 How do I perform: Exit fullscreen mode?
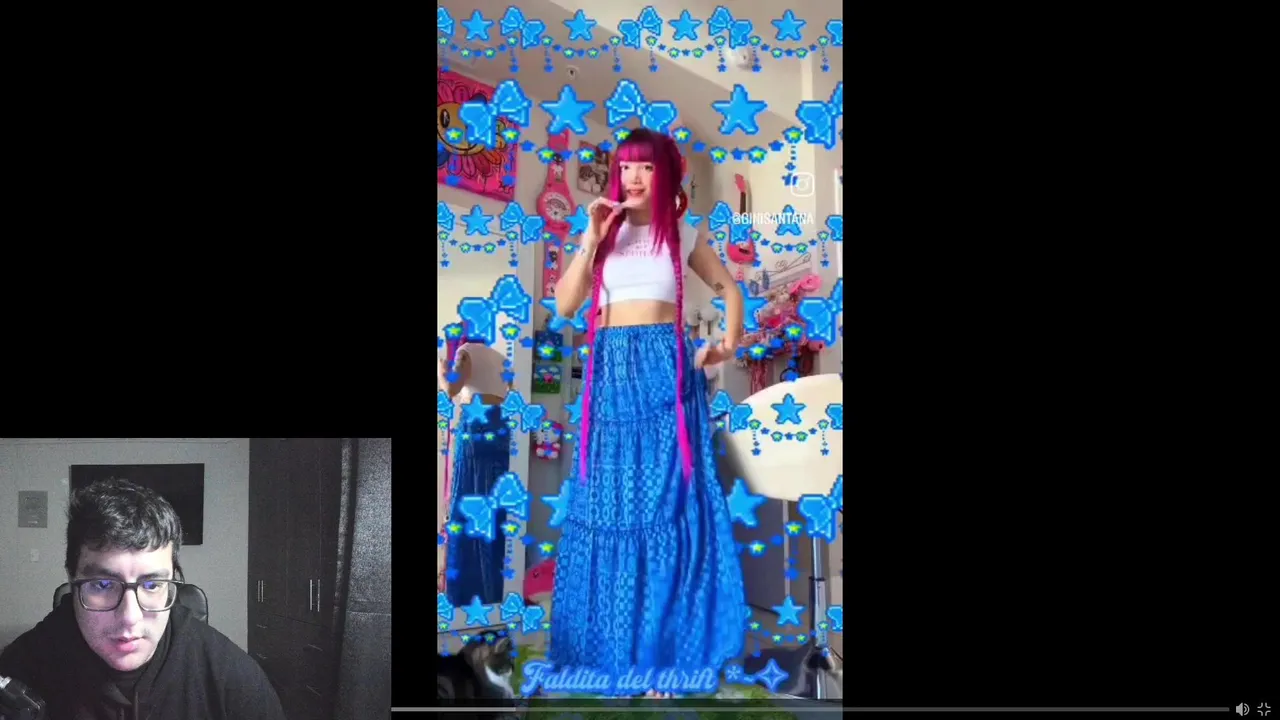[1264, 709]
